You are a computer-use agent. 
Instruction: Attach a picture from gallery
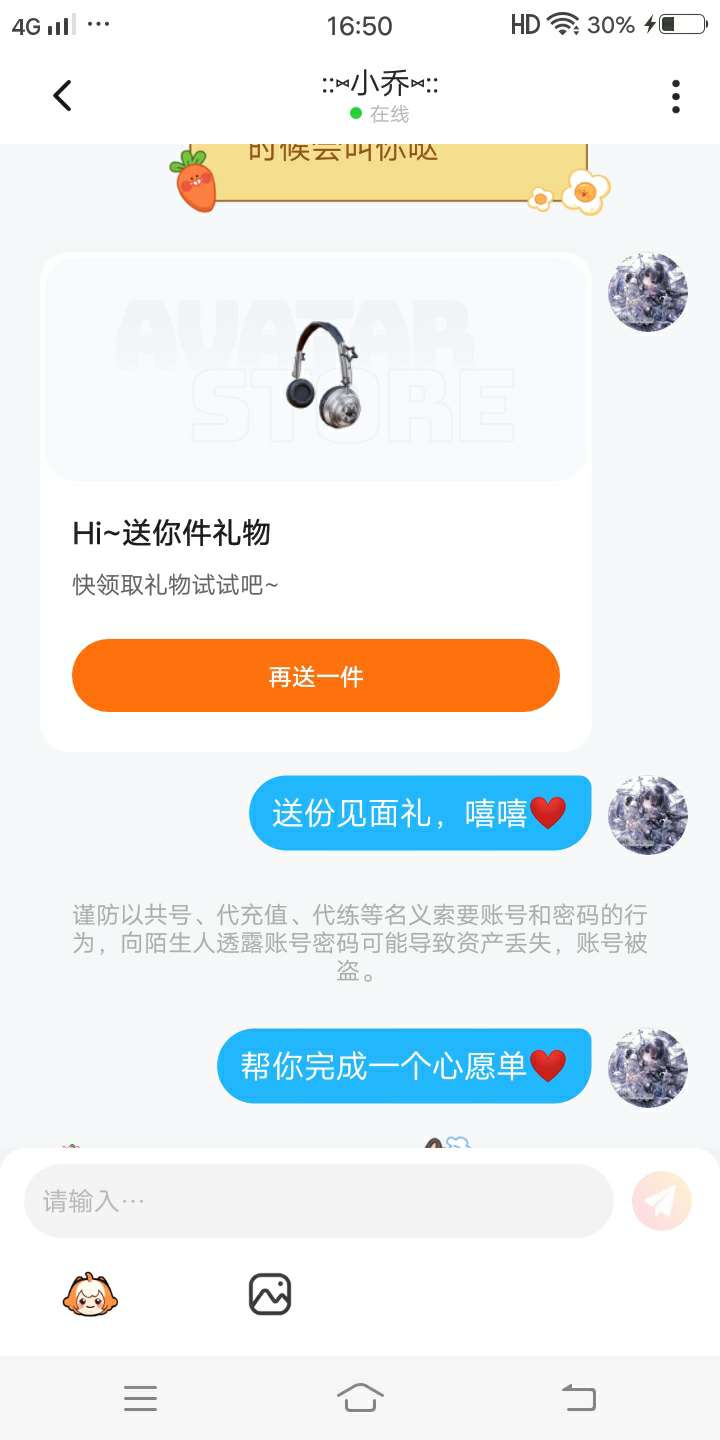[x=270, y=1295]
